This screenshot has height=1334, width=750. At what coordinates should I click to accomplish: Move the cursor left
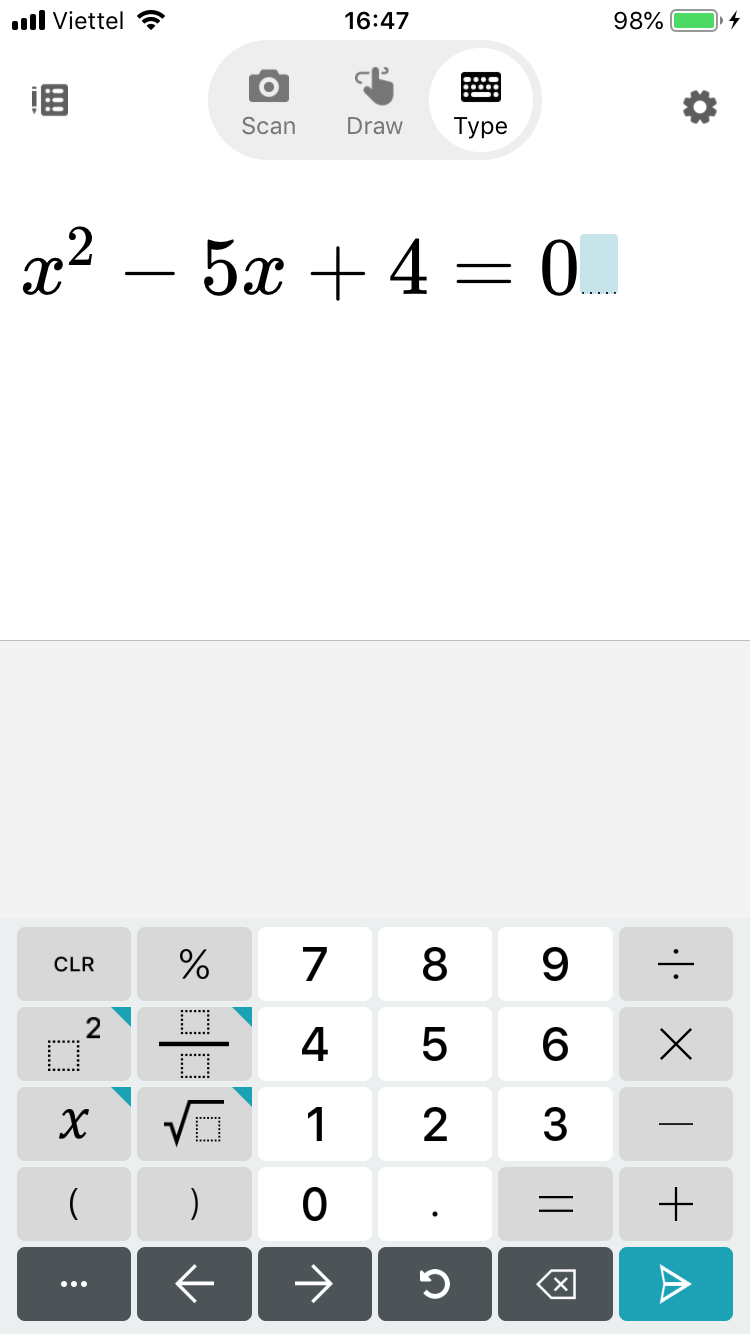[194, 1284]
